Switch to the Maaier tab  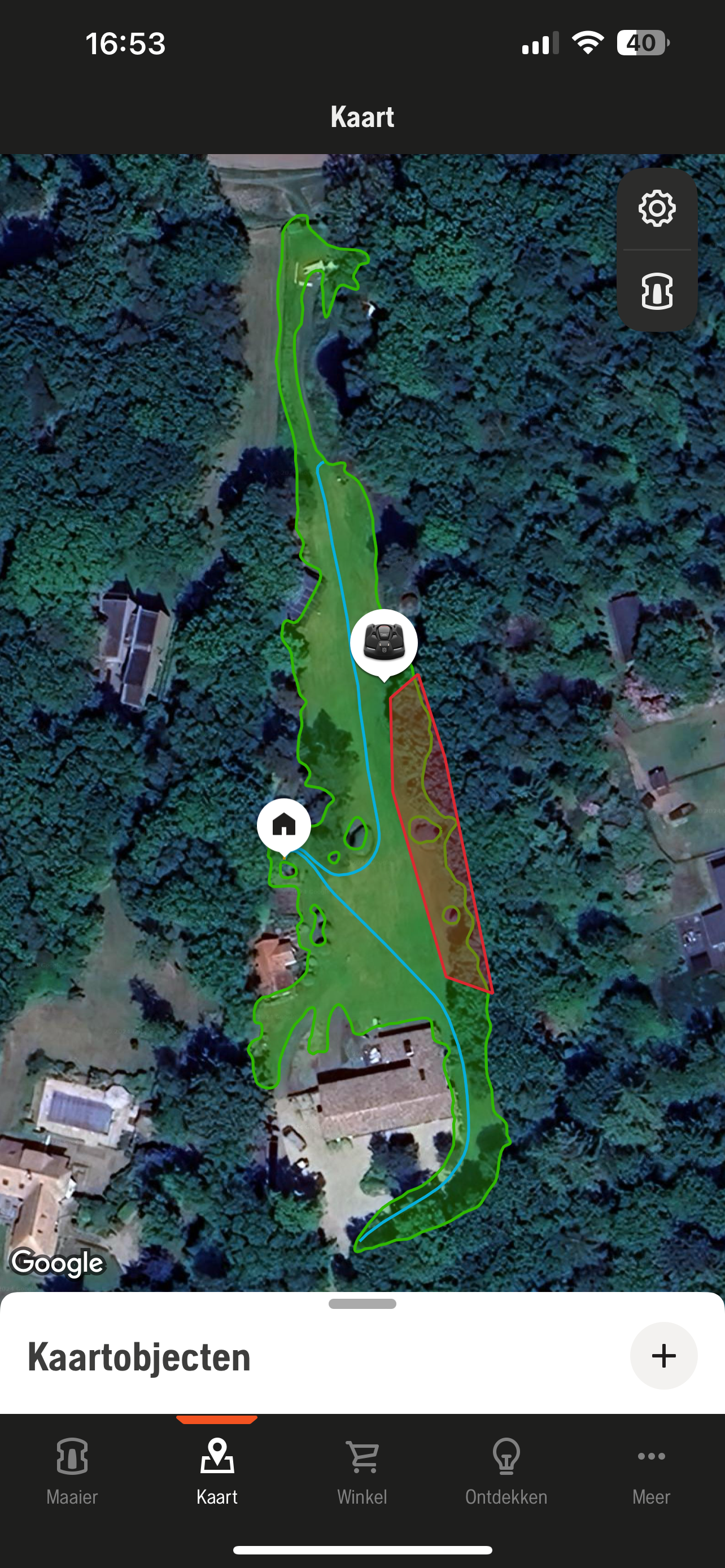click(x=72, y=1470)
